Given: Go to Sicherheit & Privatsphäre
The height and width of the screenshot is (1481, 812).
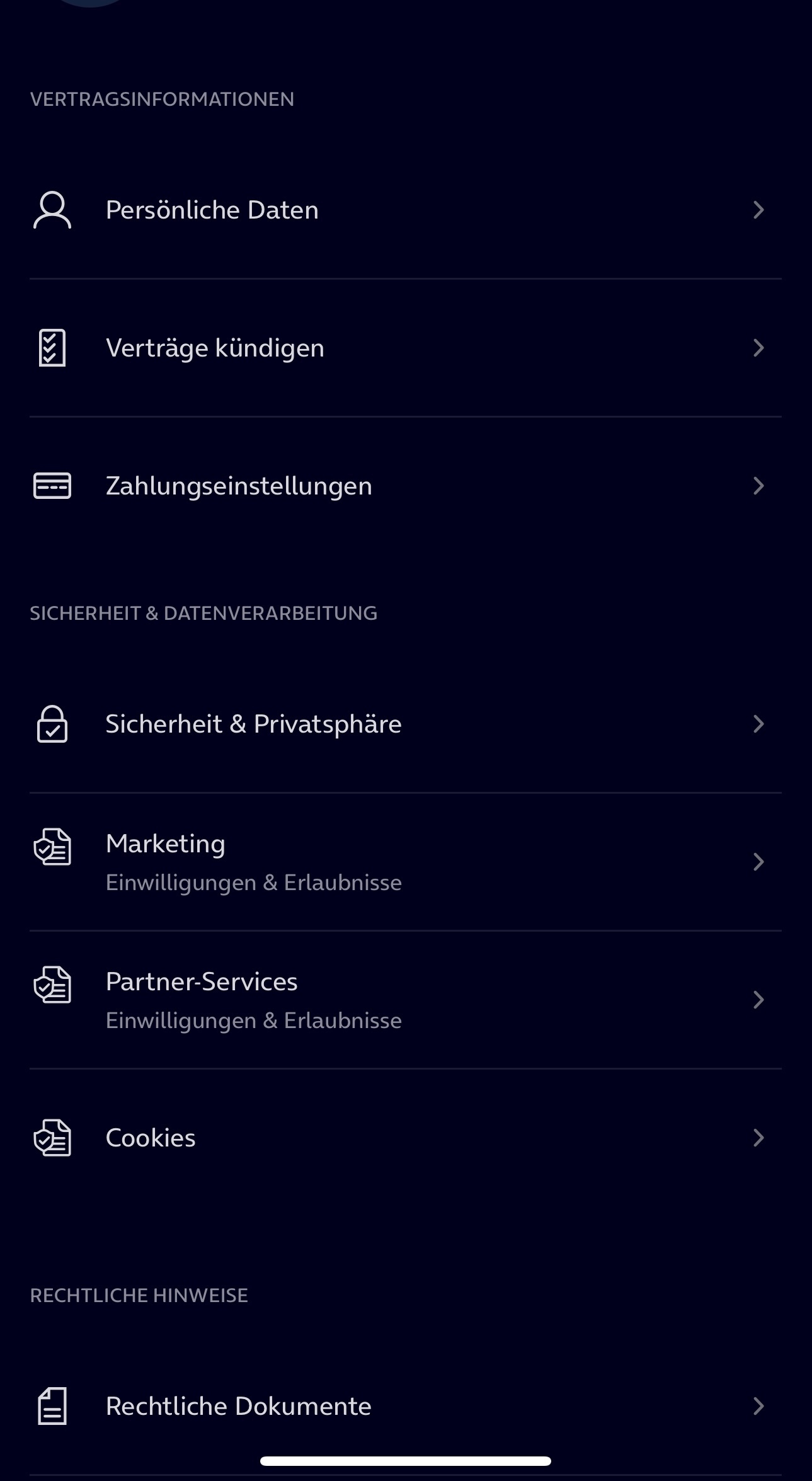Looking at the screenshot, I should tap(406, 724).
